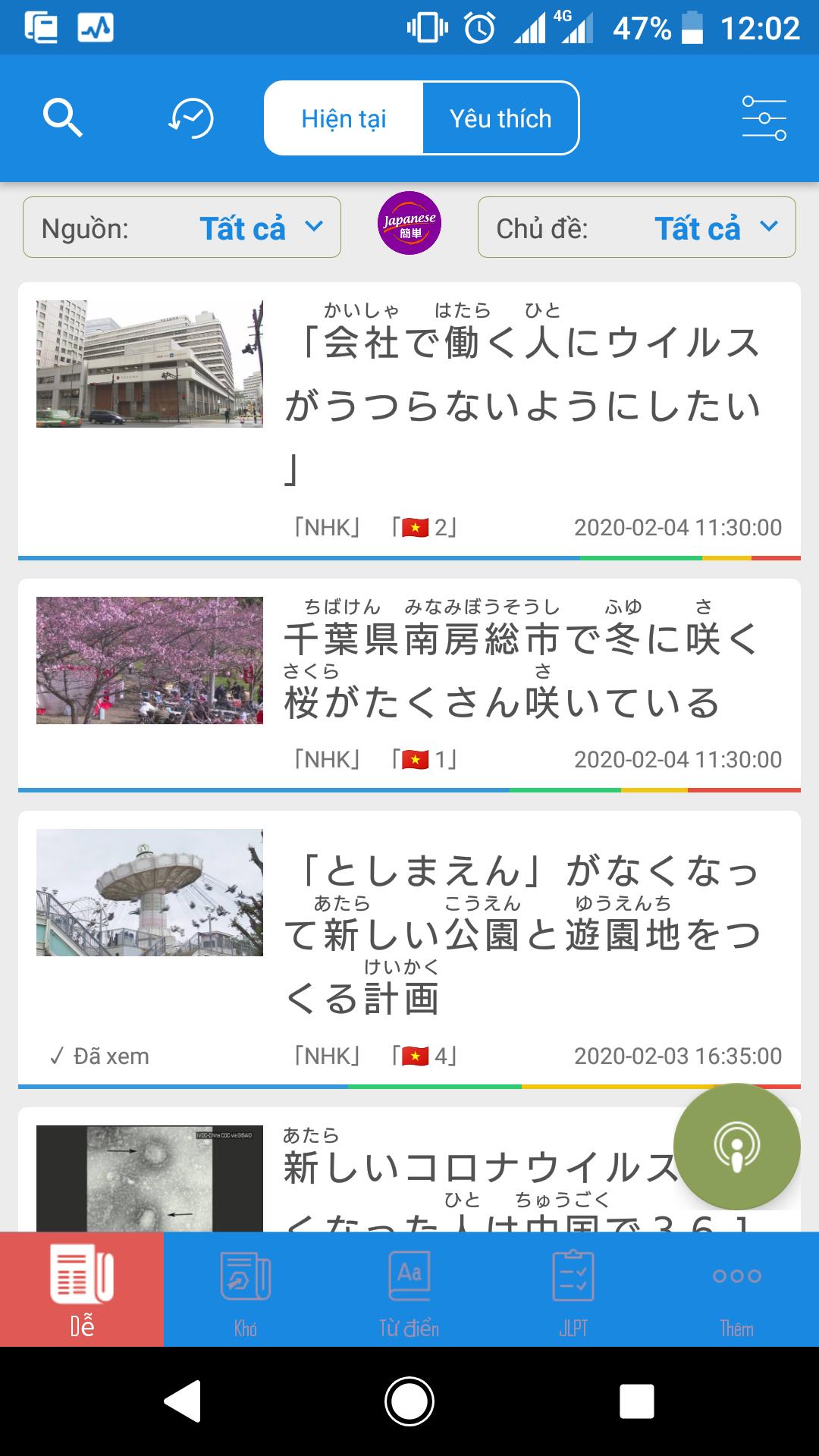Open the Từ điển dictionary tab
Image resolution: width=819 pixels, height=1456 pixels.
[x=409, y=1290]
